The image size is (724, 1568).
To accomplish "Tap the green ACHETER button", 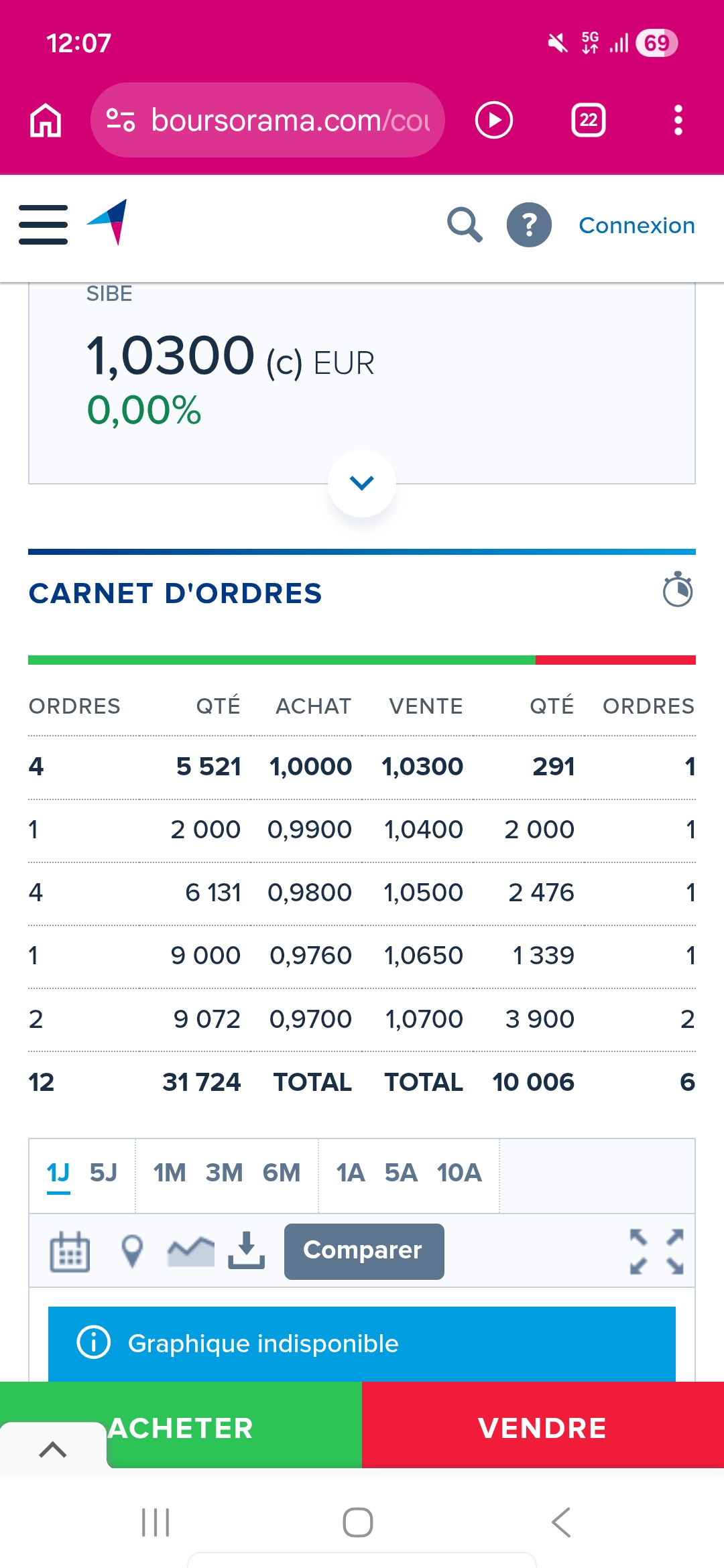I will pos(181,1428).
